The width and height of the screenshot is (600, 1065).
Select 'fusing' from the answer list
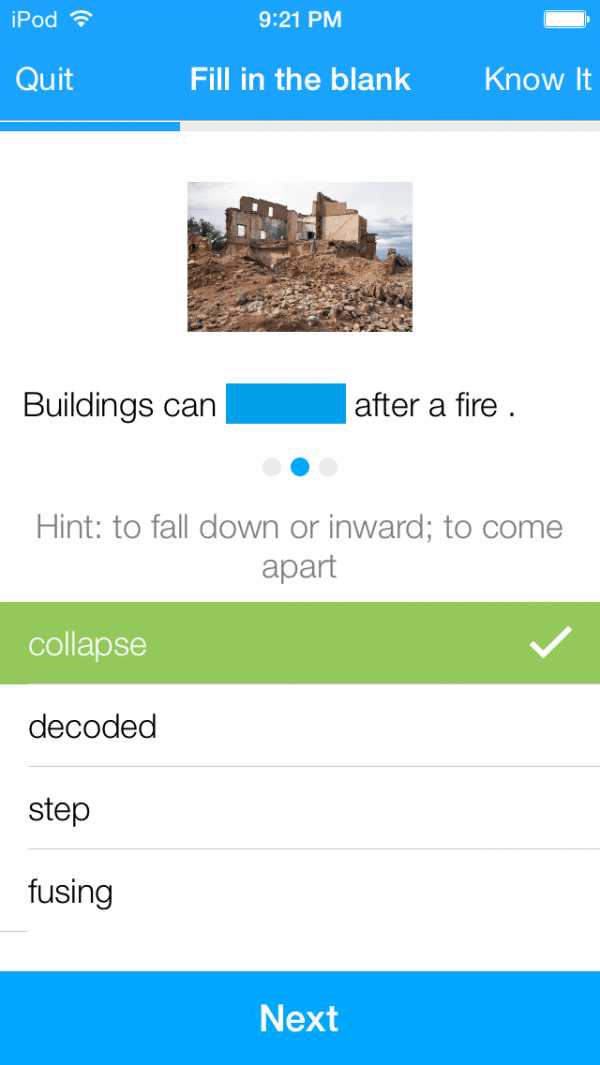(300, 891)
